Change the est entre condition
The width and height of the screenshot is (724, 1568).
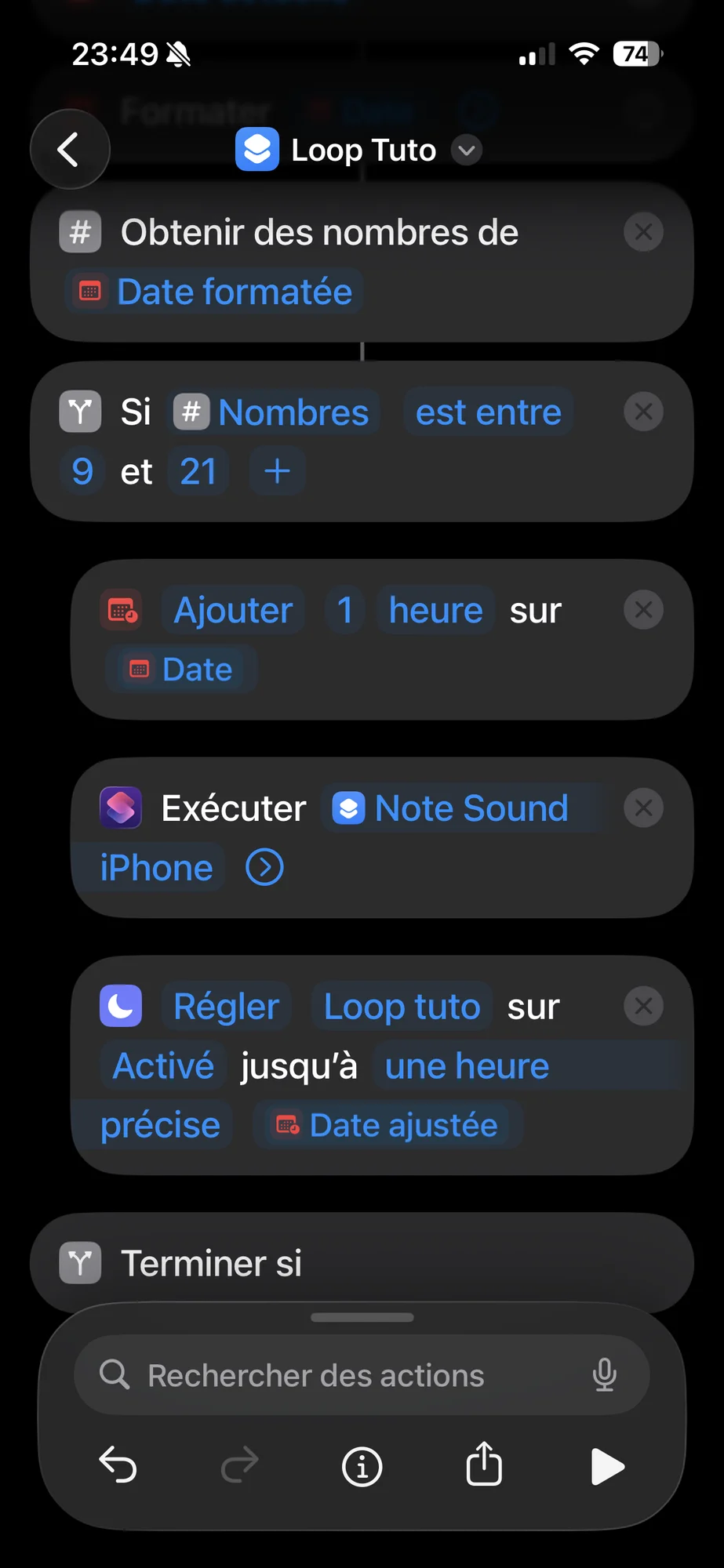click(488, 412)
